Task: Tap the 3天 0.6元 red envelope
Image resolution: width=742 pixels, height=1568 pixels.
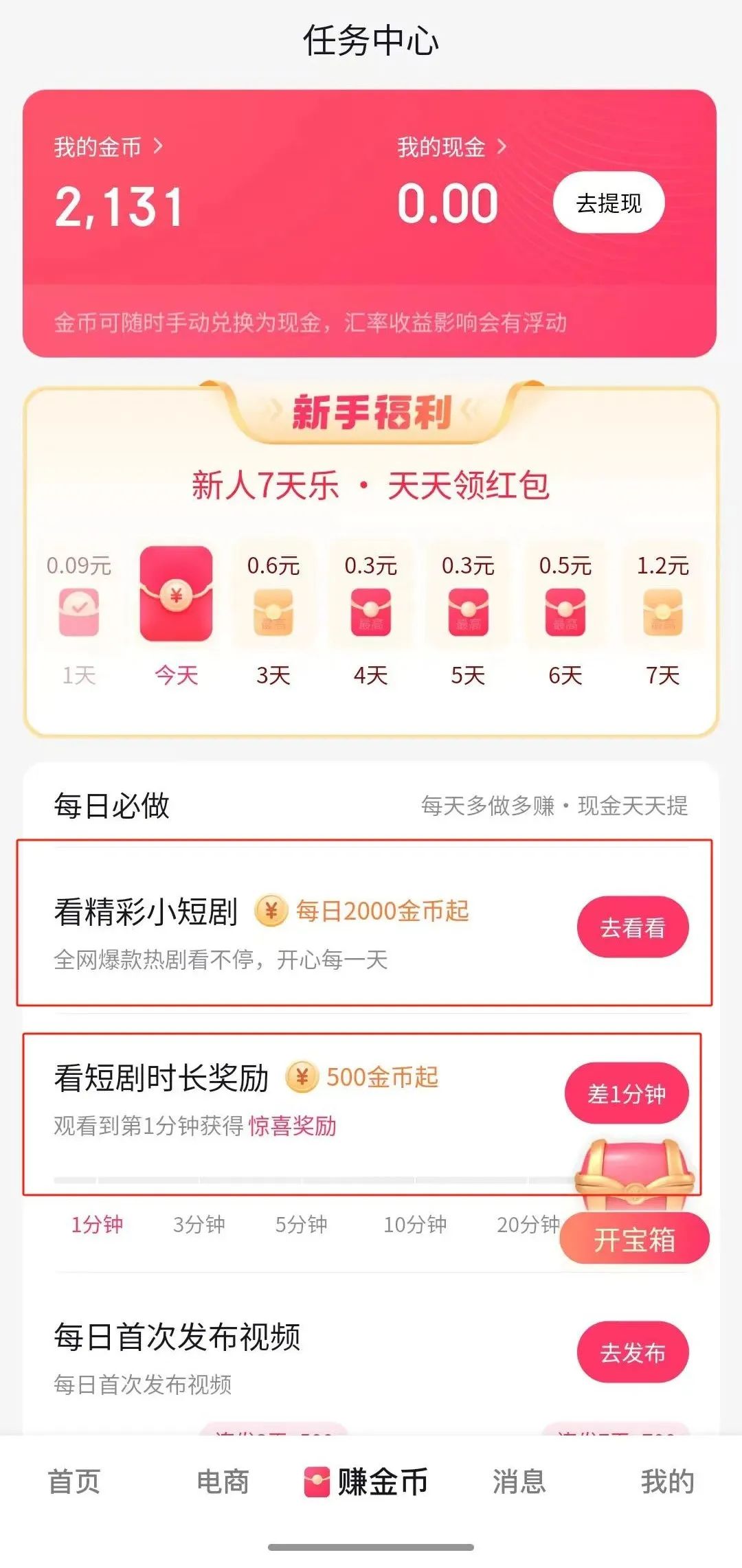Action: pyautogui.click(x=273, y=611)
